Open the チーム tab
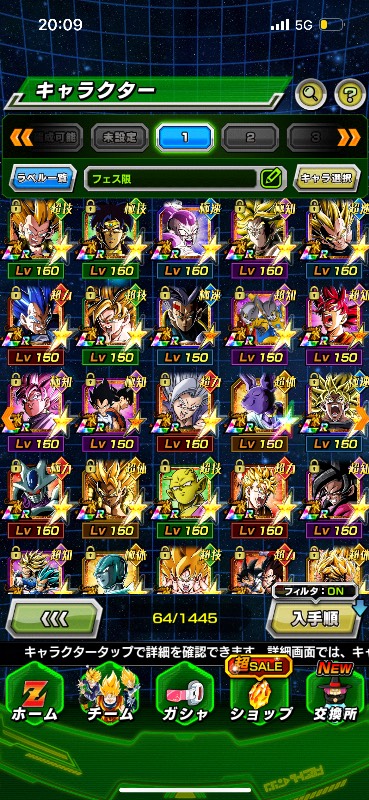369x800 pixels. pos(109,697)
